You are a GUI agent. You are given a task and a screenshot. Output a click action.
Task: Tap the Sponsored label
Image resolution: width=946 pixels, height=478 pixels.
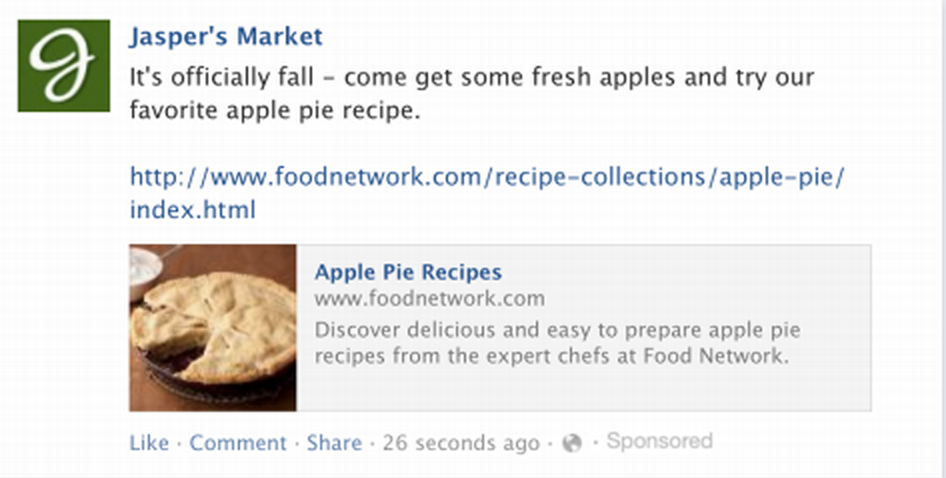[659, 441]
